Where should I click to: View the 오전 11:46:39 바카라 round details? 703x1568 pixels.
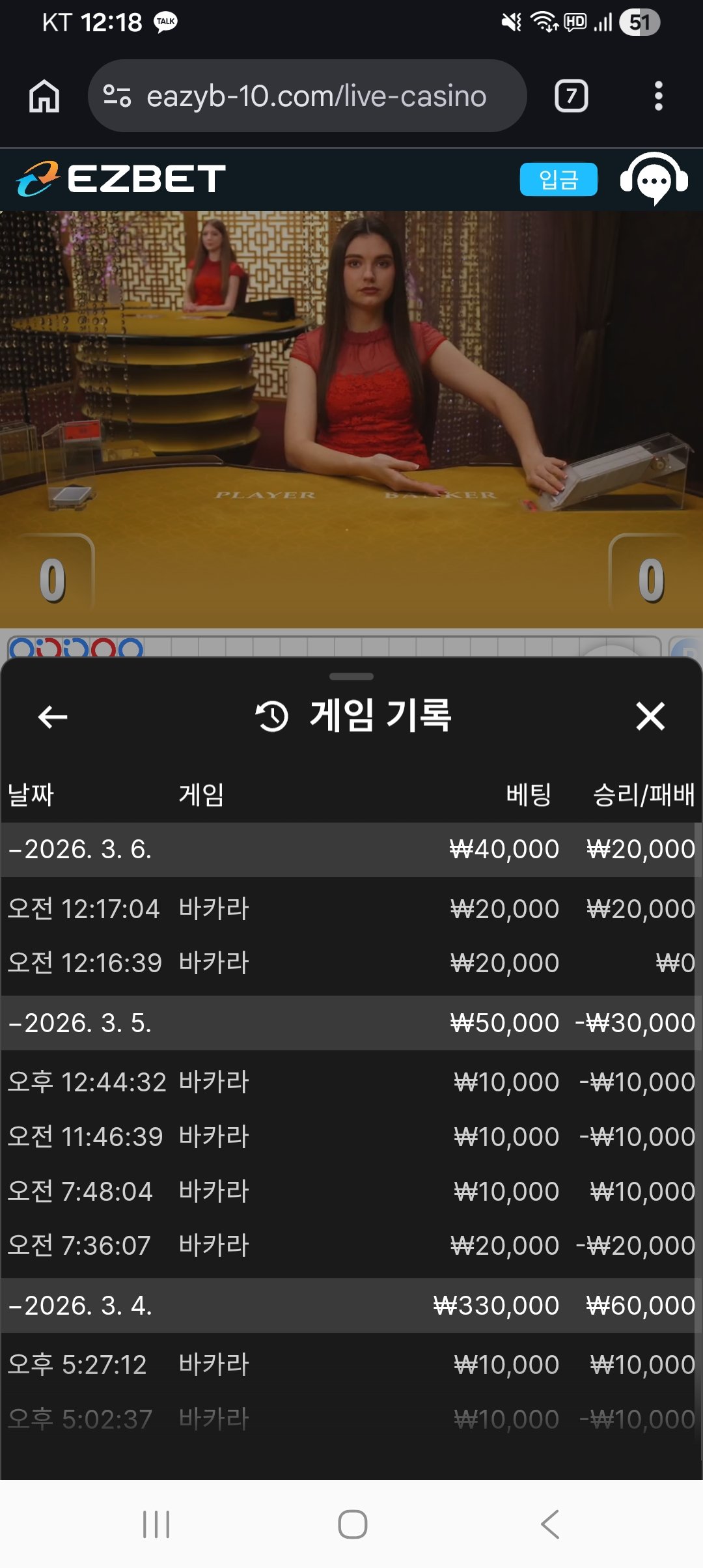click(351, 1137)
